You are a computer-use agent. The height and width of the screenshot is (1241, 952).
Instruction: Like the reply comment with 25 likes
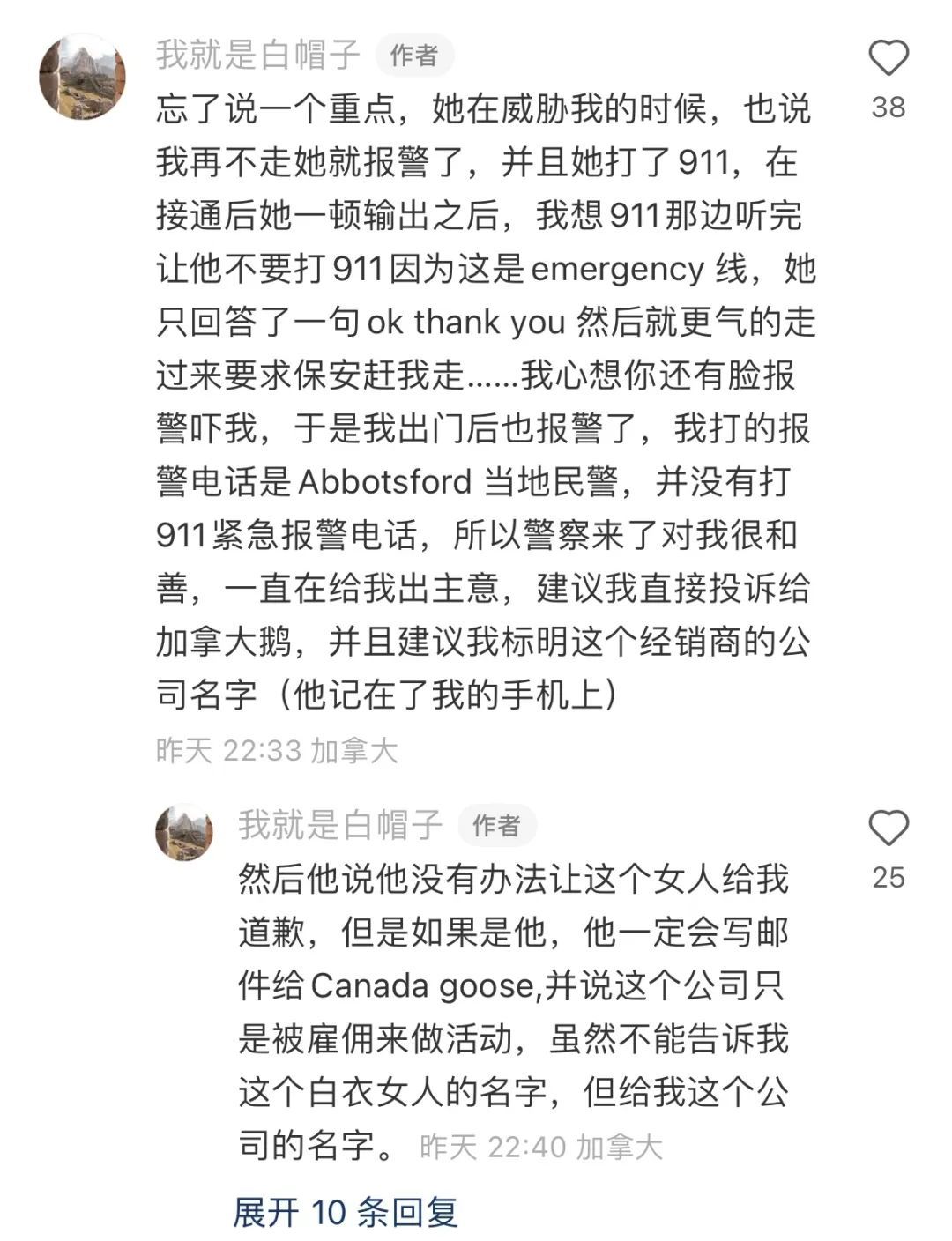click(888, 829)
